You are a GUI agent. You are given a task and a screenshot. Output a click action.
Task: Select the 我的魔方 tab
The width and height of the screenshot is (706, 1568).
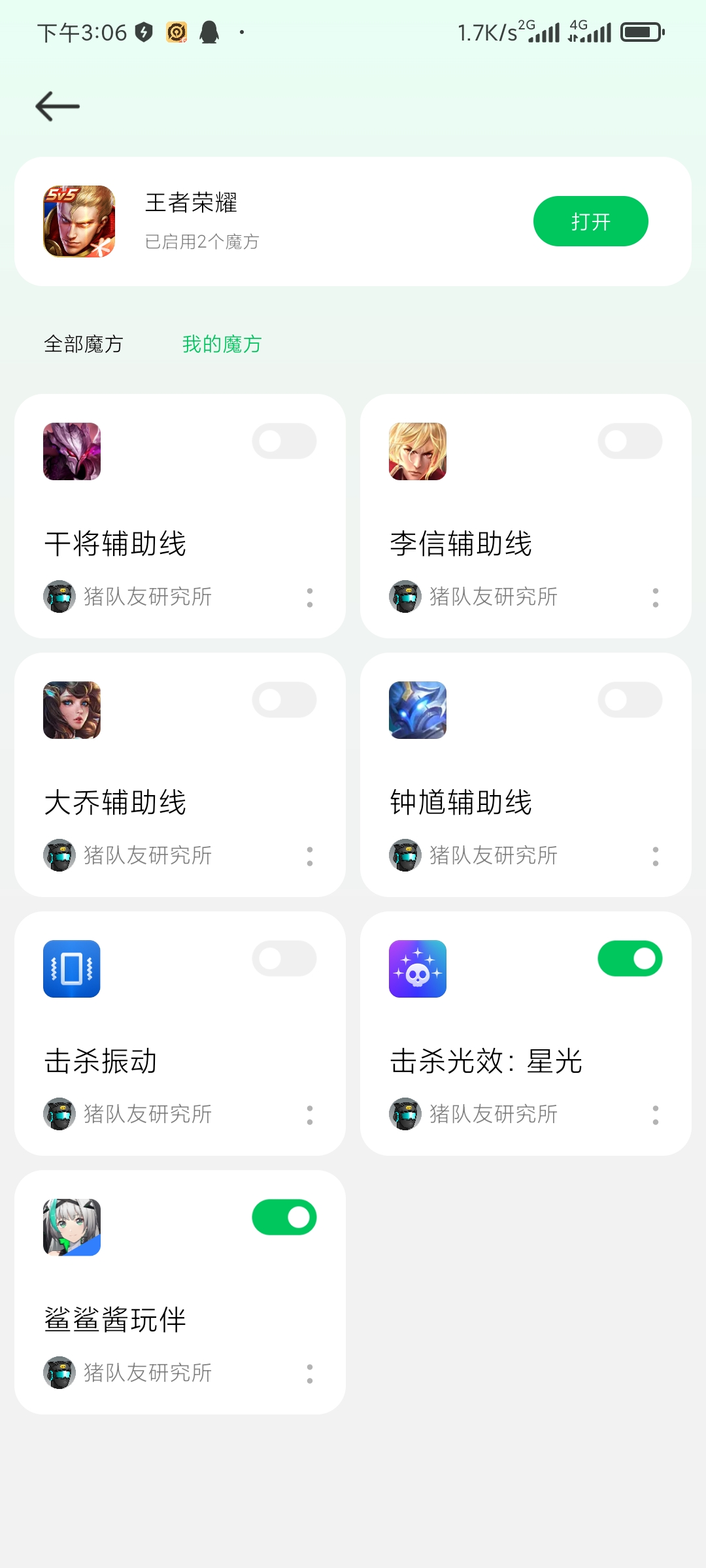point(222,344)
